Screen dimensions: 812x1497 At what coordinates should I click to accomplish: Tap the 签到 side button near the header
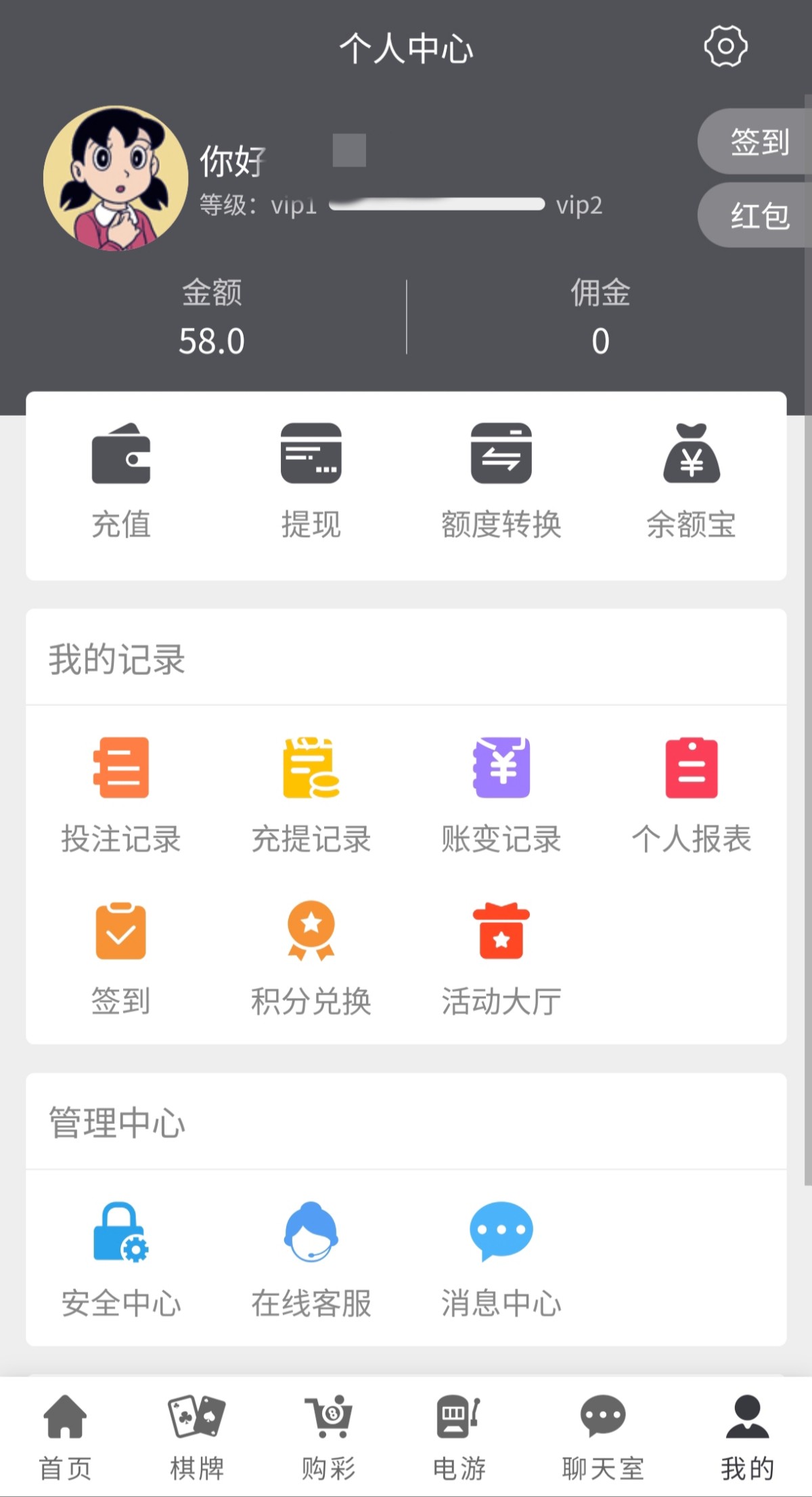click(755, 142)
